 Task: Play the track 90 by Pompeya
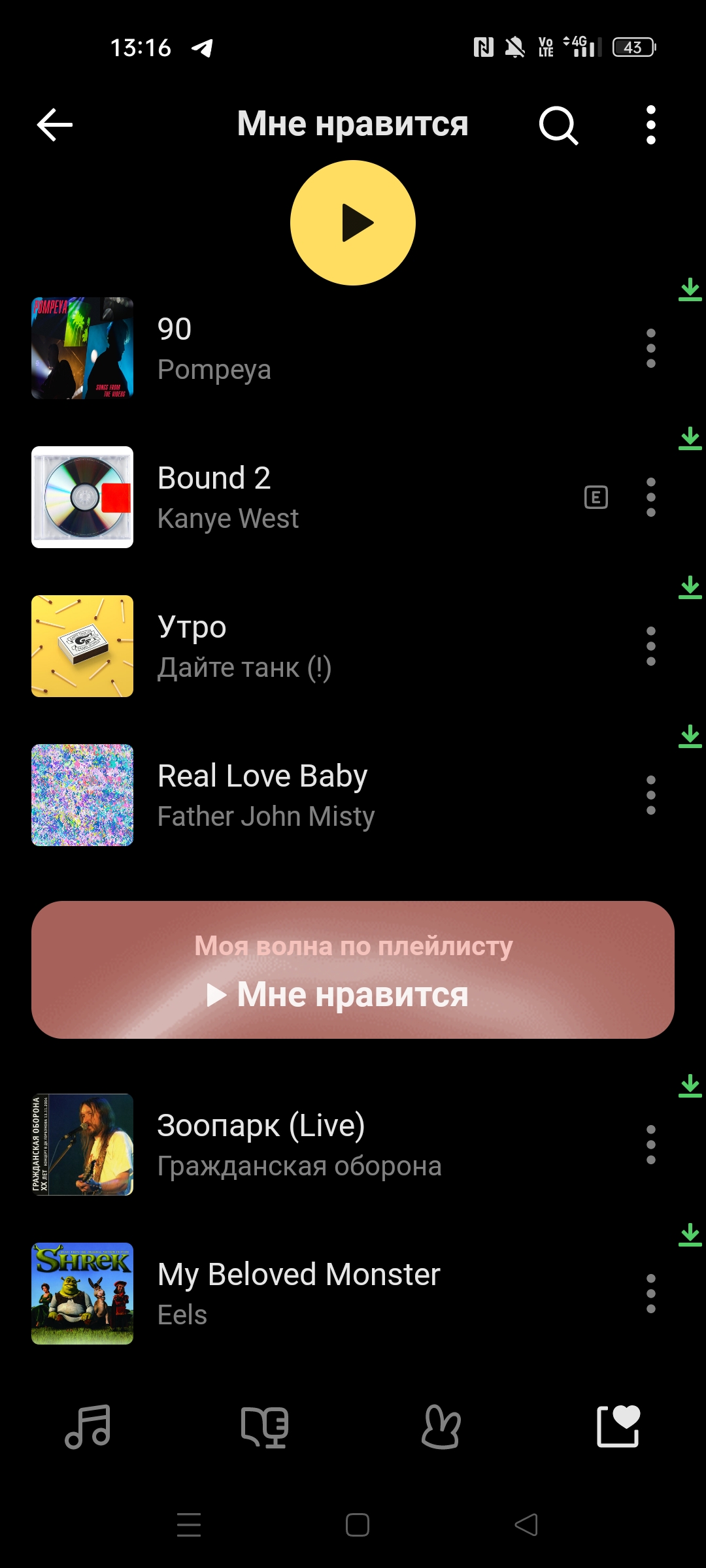pyautogui.click(x=327, y=348)
